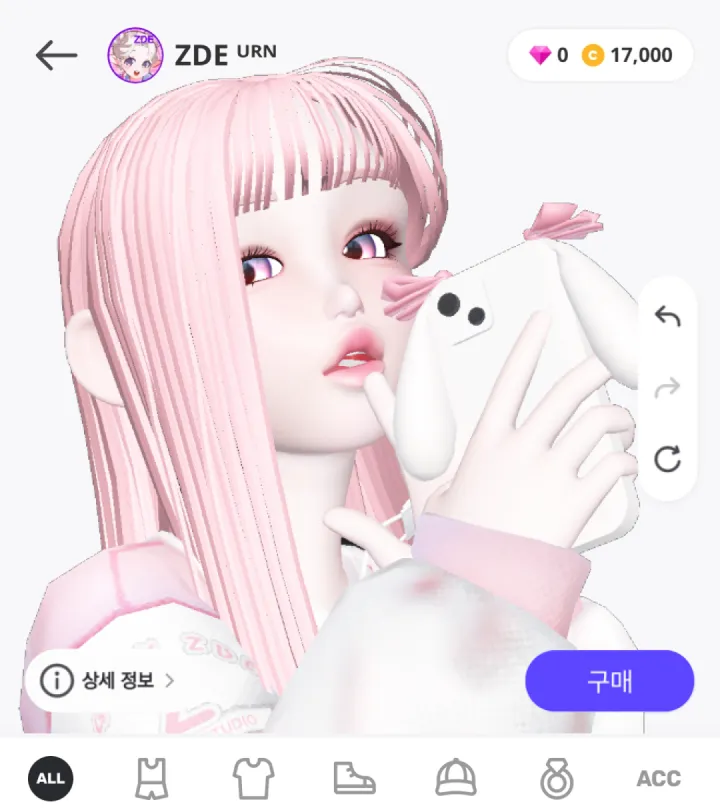
Task: Switch to the hat category tab
Action: click(456, 777)
